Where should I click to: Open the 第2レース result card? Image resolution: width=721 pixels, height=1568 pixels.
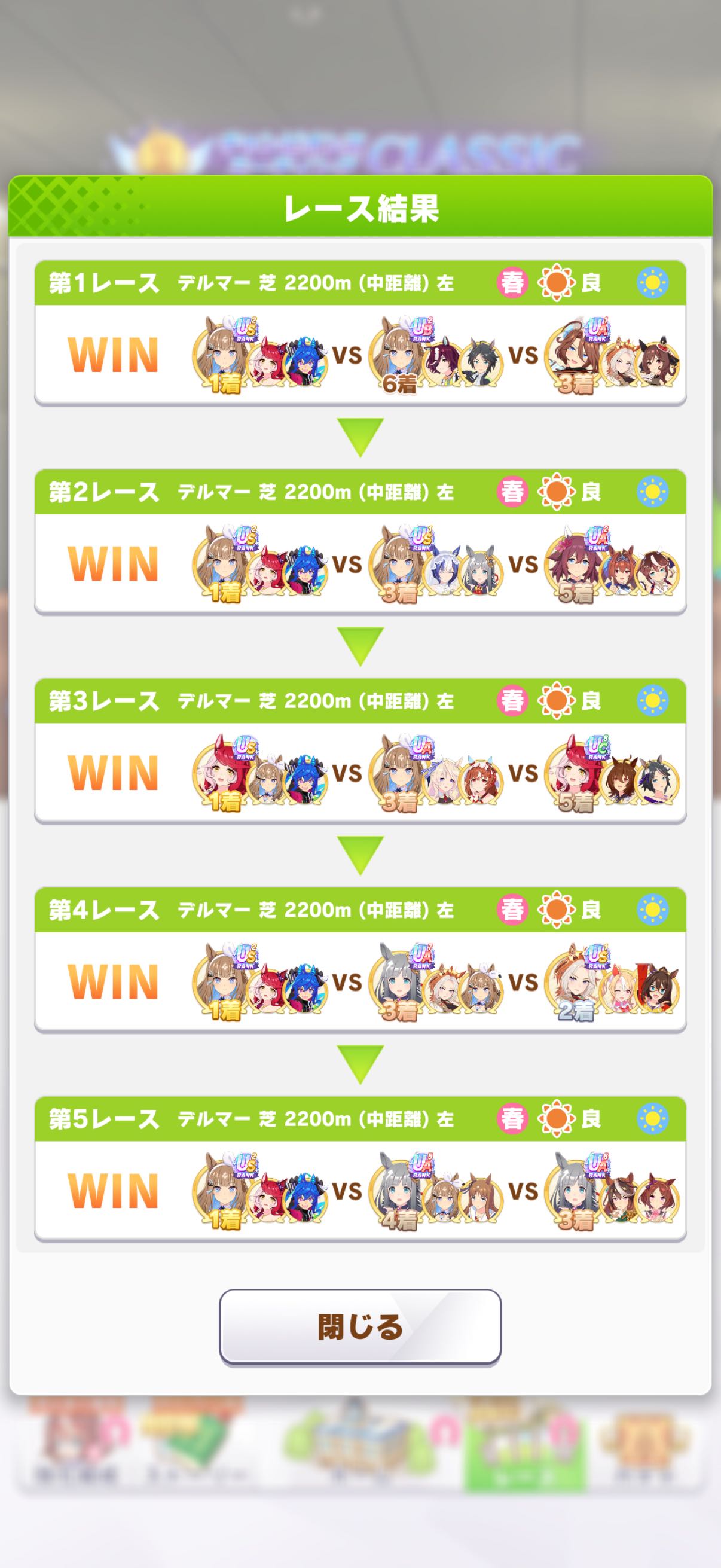(360, 541)
